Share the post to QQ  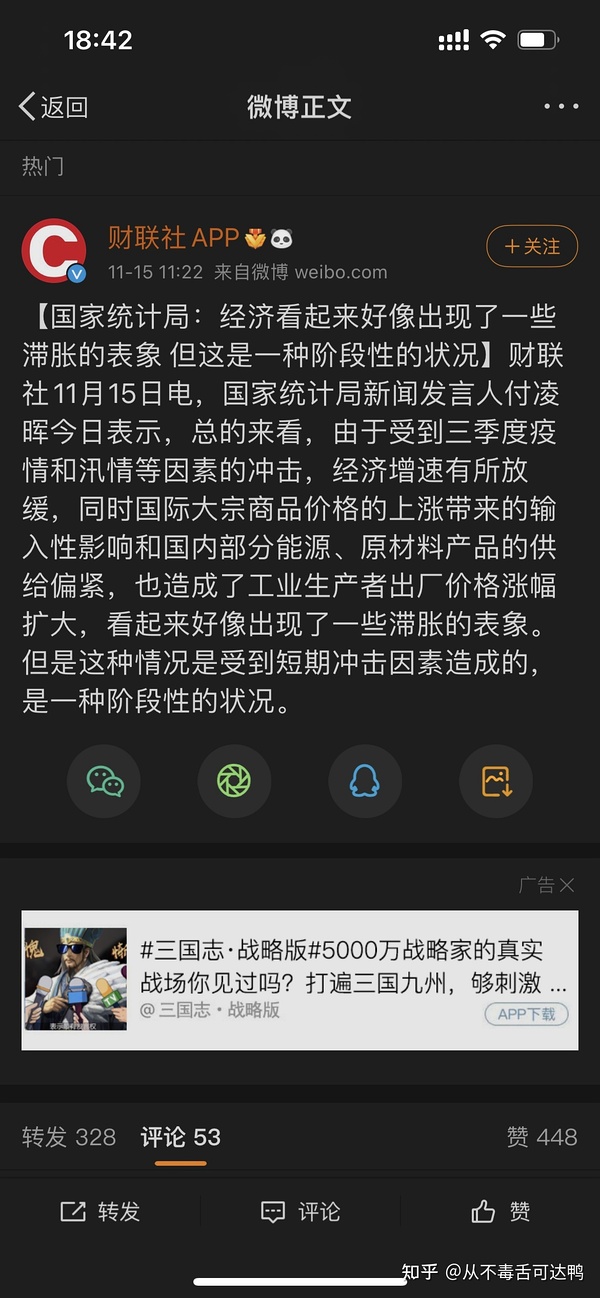365,781
